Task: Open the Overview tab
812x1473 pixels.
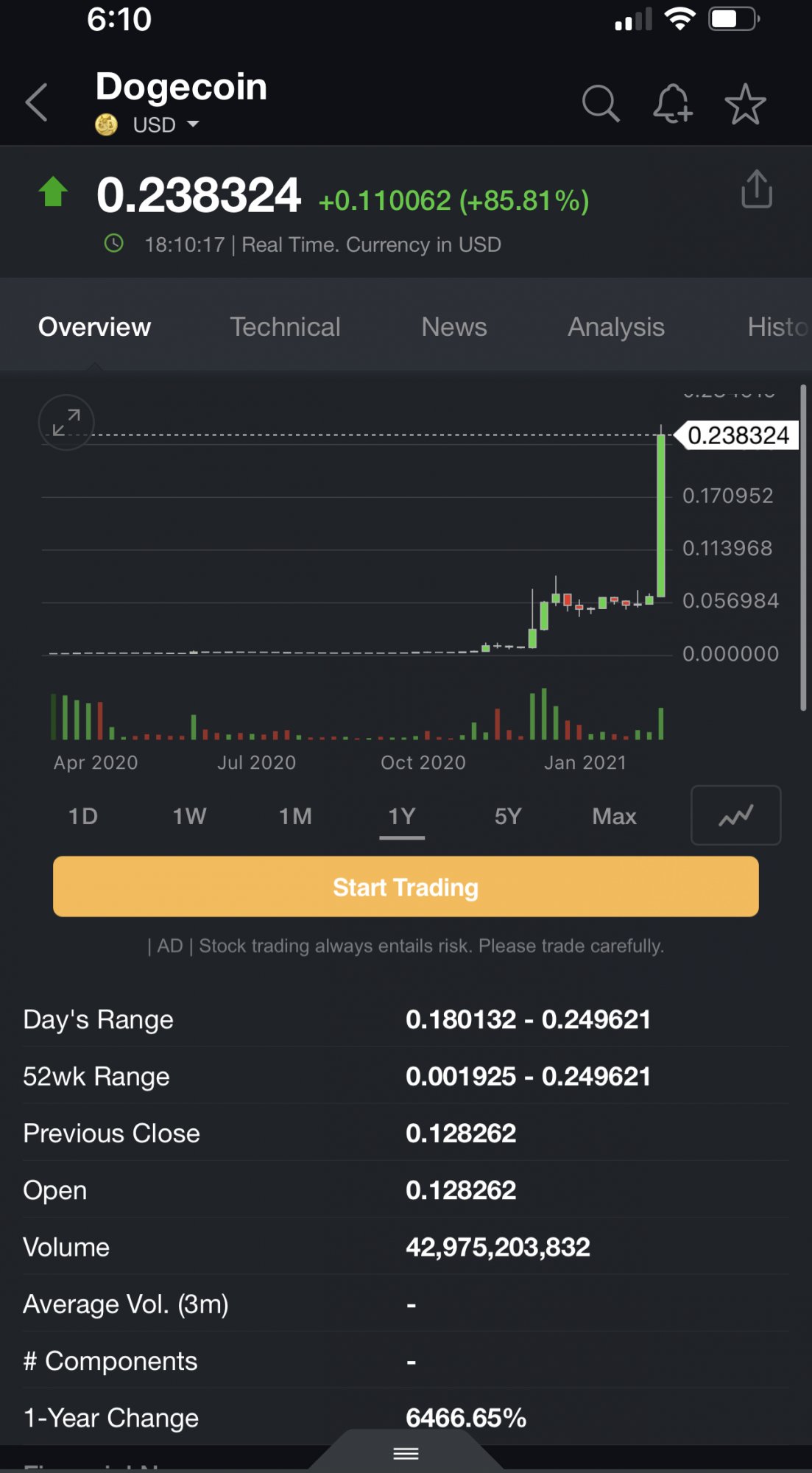Action: [x=94, y=327]
